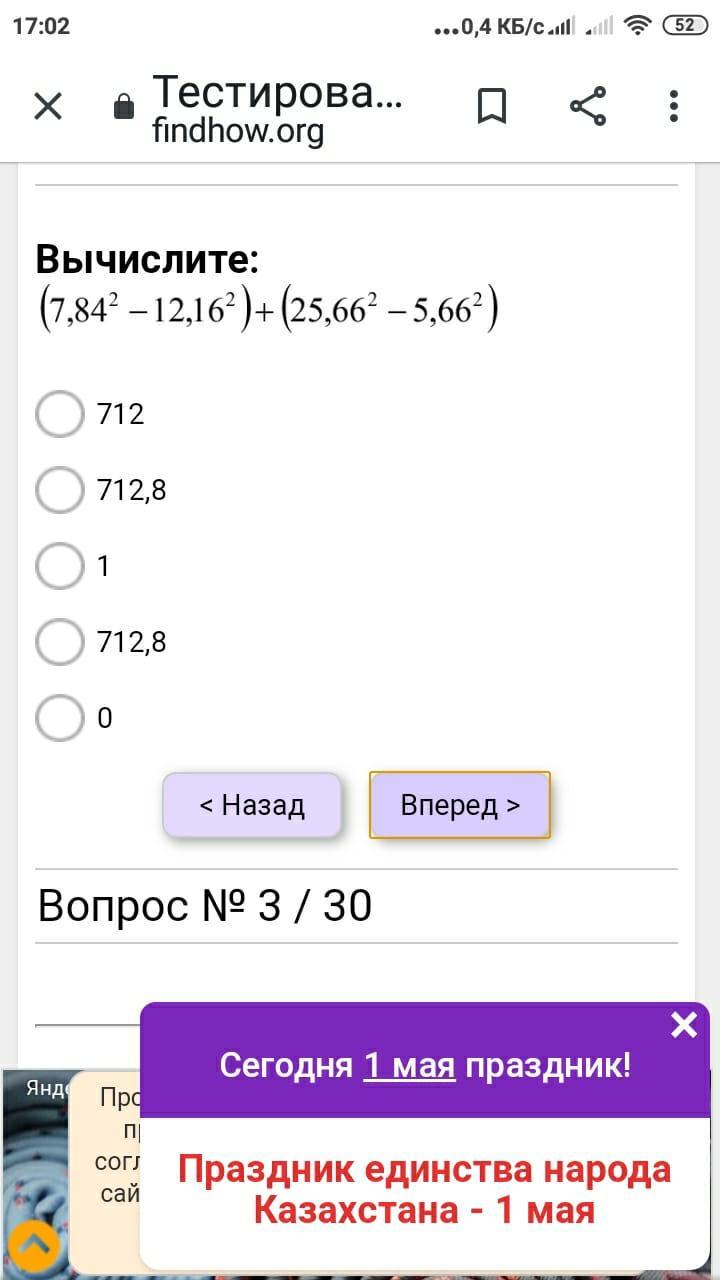This screenshot has height=1280, width=720.
Task: Tap Вперед to go to next question
Action: point(460,805)
